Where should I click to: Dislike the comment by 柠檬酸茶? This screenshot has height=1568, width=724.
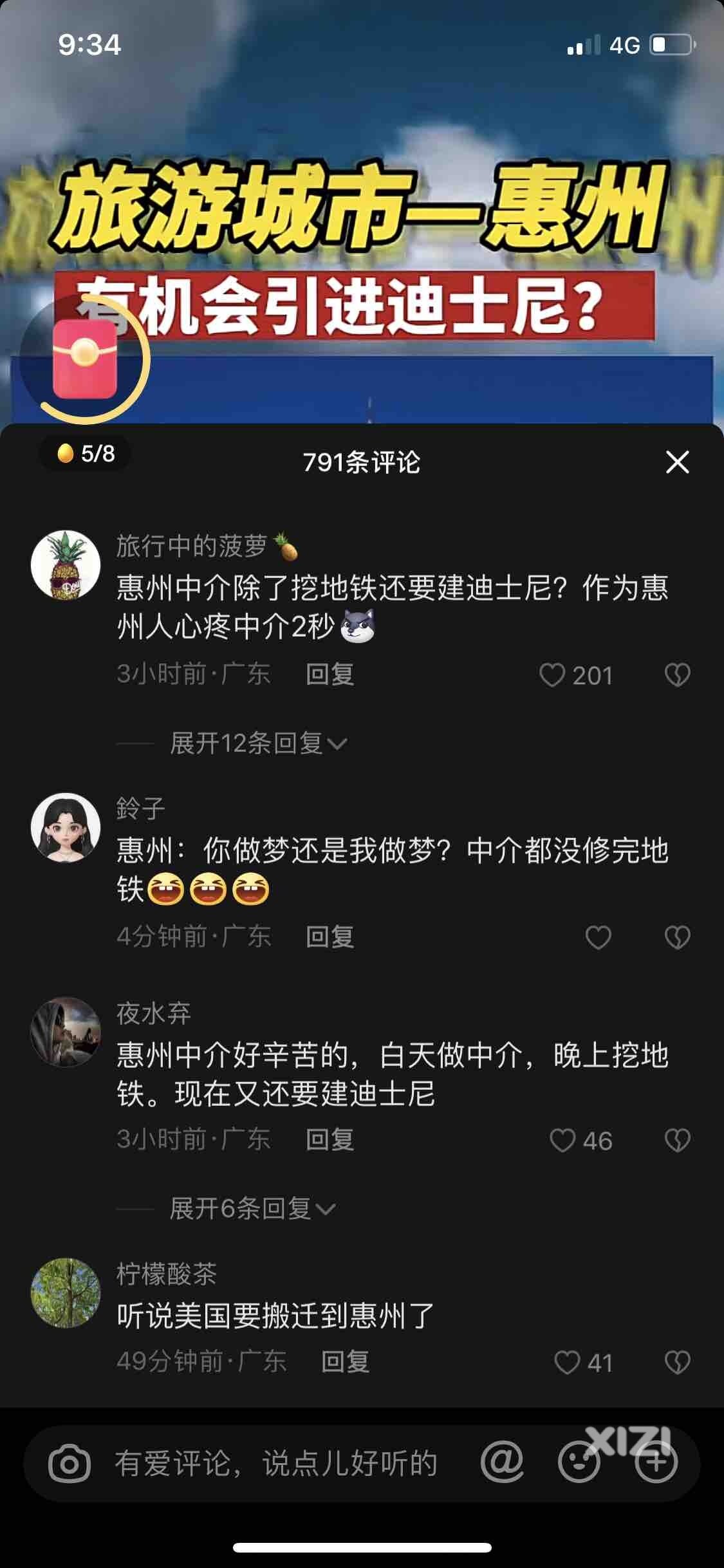coord(677,1363)
